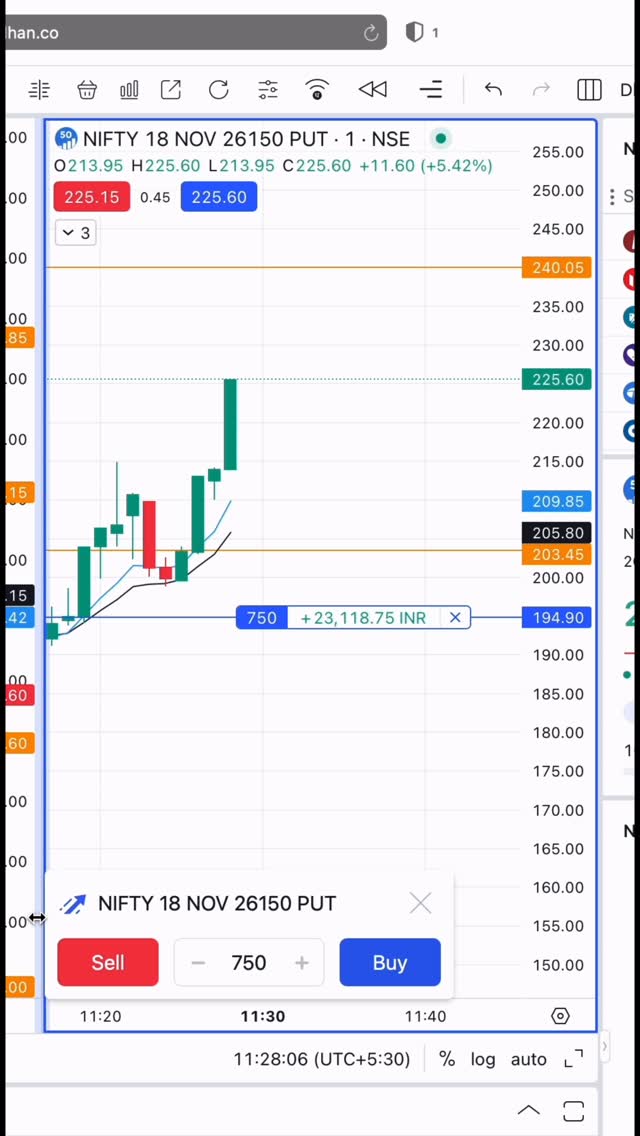Open chart settings sliders icon

coord(268,90)
